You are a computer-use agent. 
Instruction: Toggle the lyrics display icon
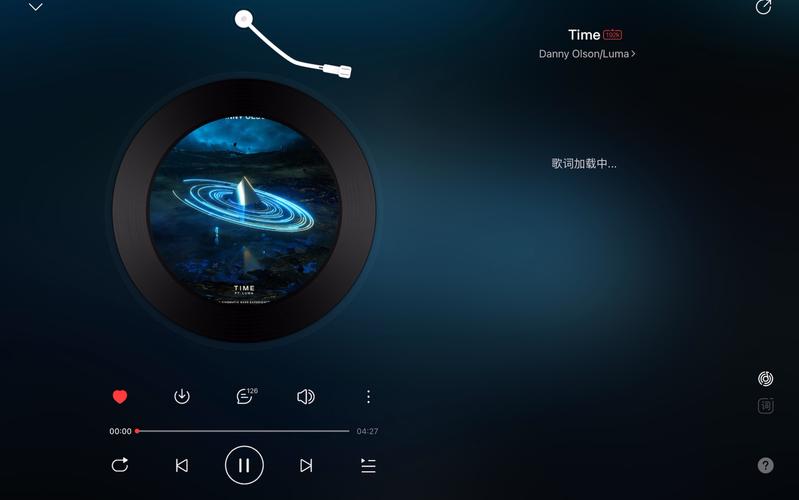(765, 406)
